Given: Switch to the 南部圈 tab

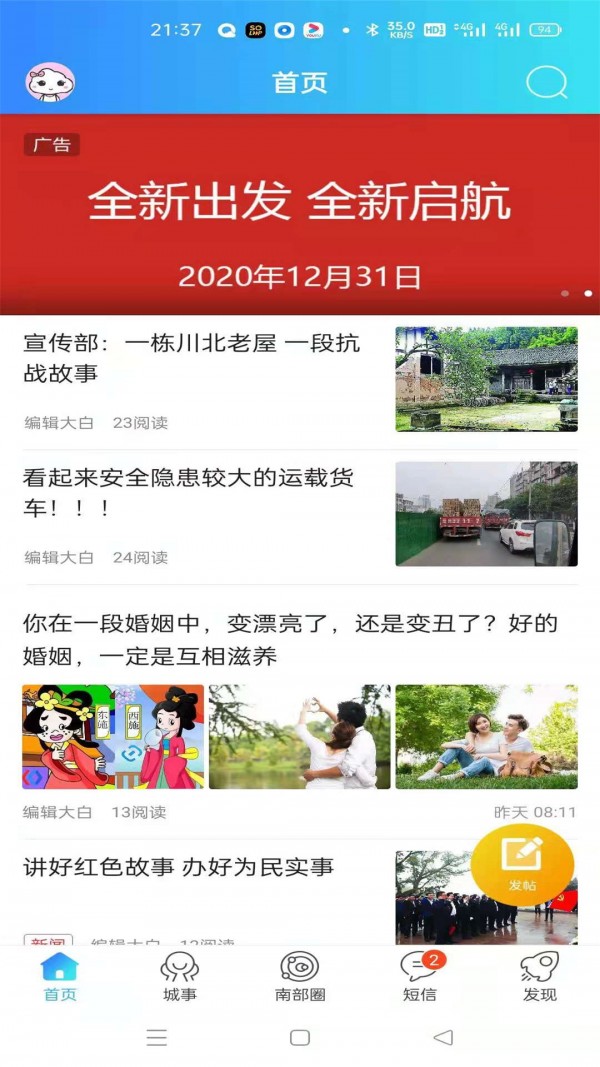Looking at the screenshot, I should (x=300, y=978).
